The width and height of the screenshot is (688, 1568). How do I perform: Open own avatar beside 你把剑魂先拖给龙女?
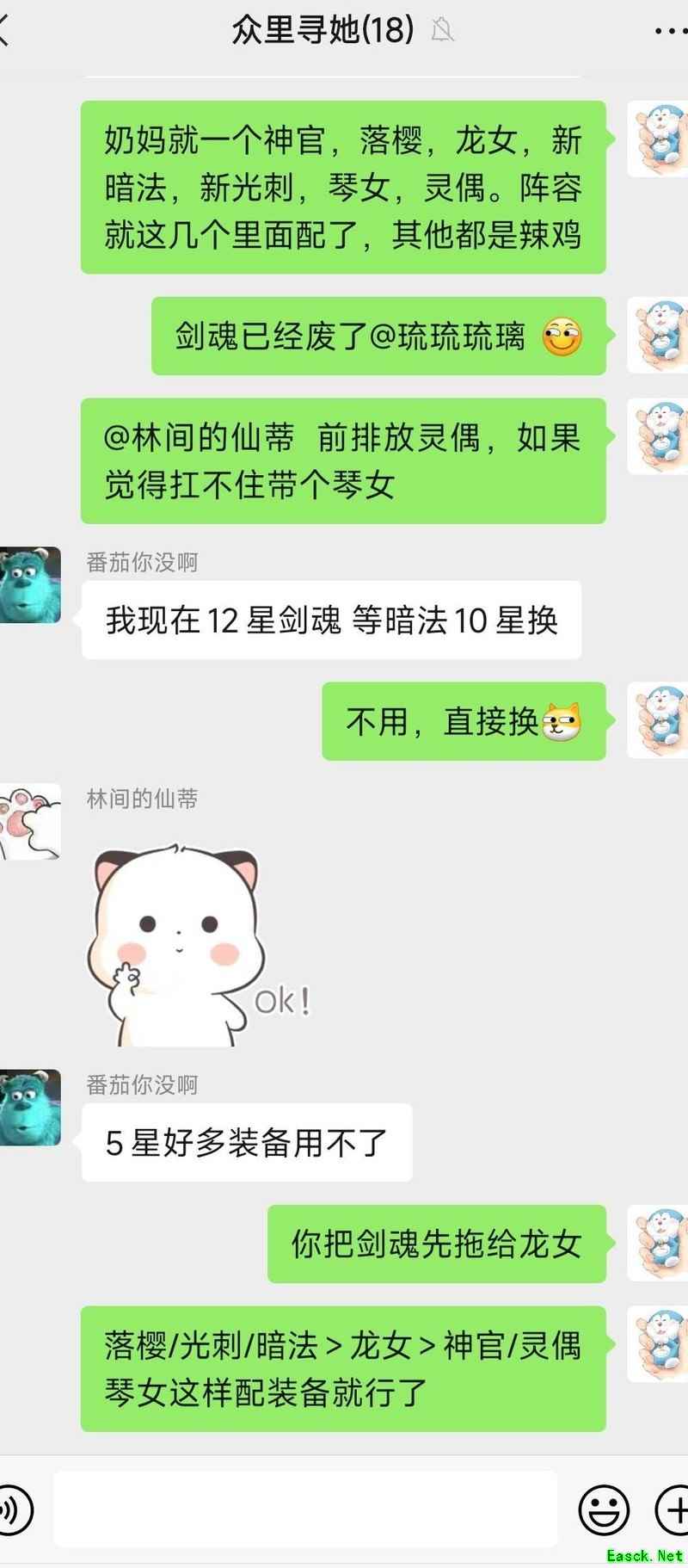point(658,1243)
